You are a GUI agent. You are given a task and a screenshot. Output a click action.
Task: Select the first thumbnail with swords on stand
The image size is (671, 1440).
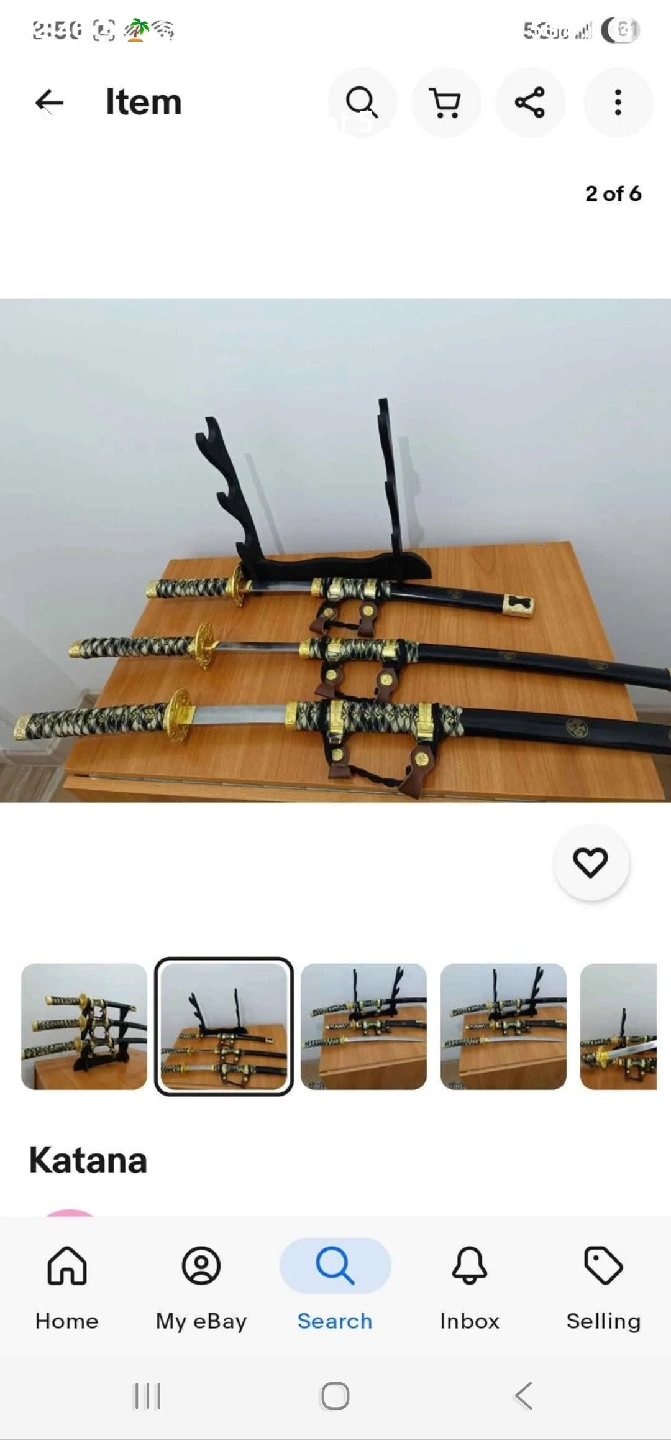84,1026
